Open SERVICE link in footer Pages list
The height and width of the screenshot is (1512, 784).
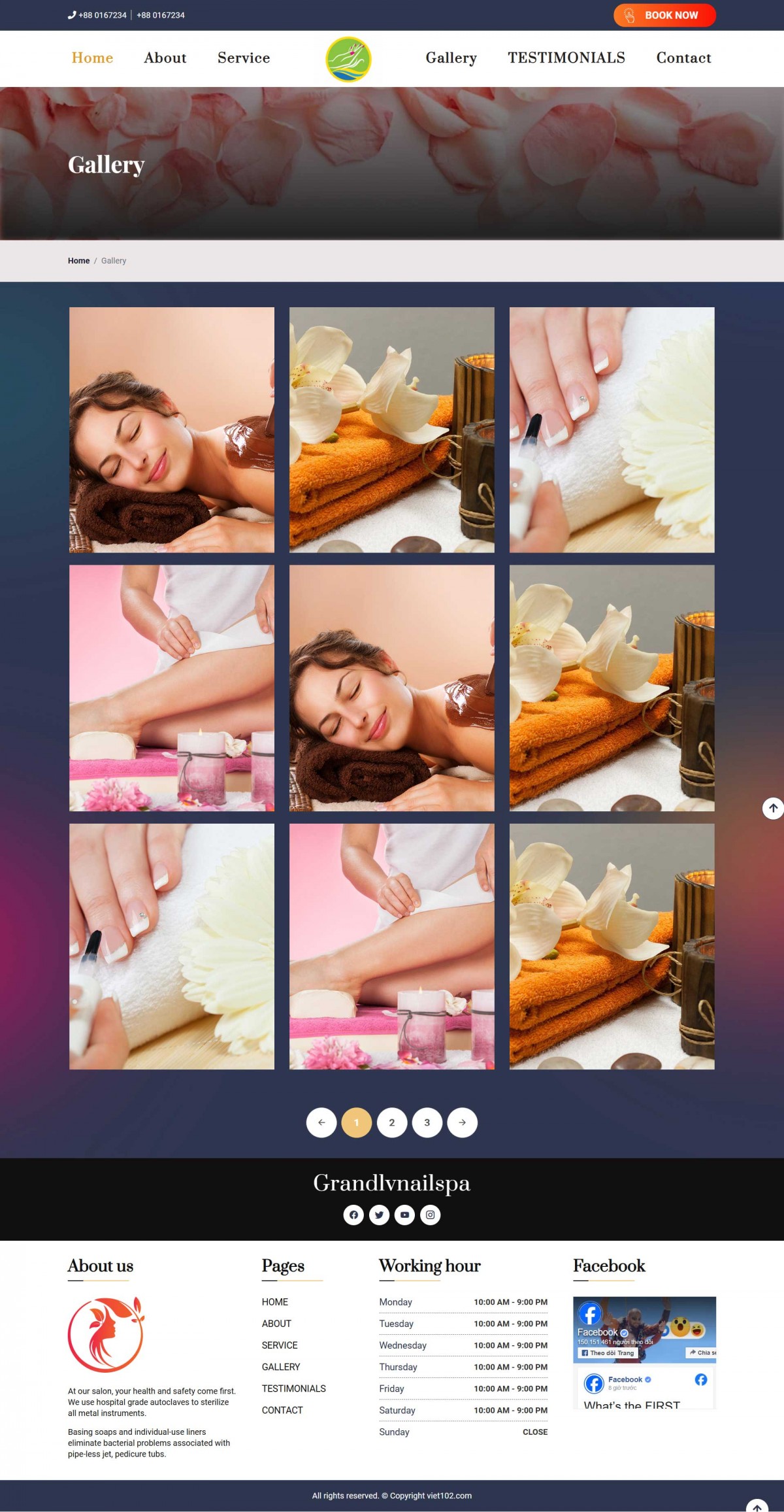280,1345
